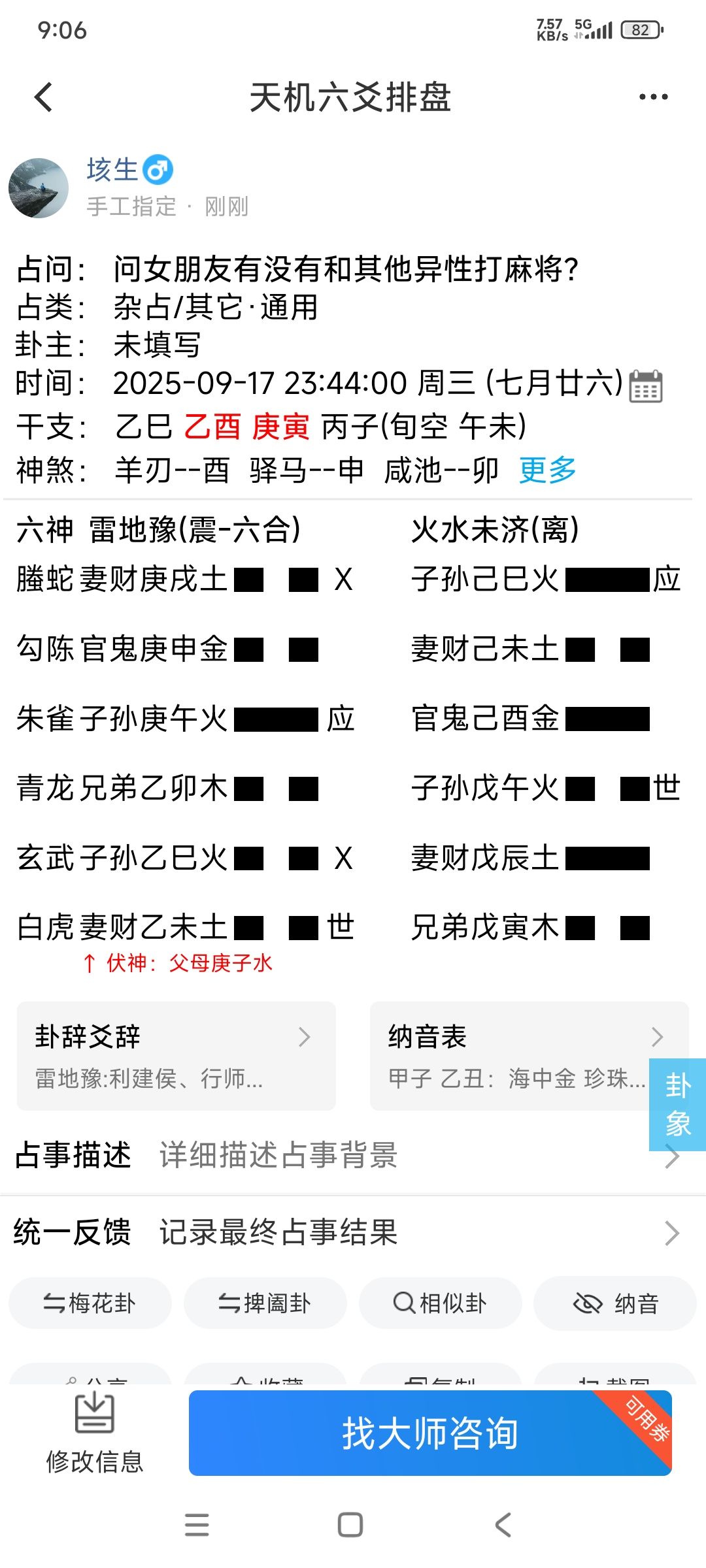
Task: Open the floating 卦象 tab
Action: click(677, 1104)
